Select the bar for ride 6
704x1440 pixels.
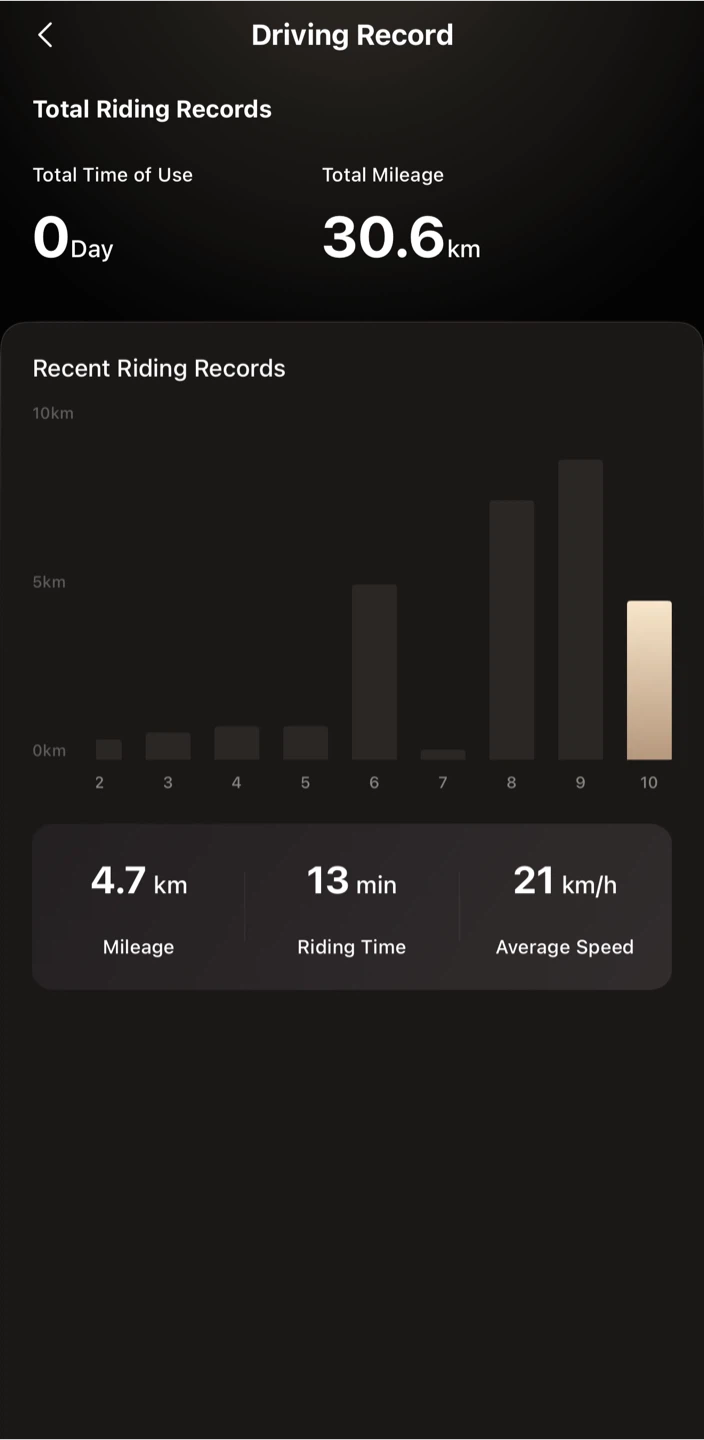(x=375, y=672)
